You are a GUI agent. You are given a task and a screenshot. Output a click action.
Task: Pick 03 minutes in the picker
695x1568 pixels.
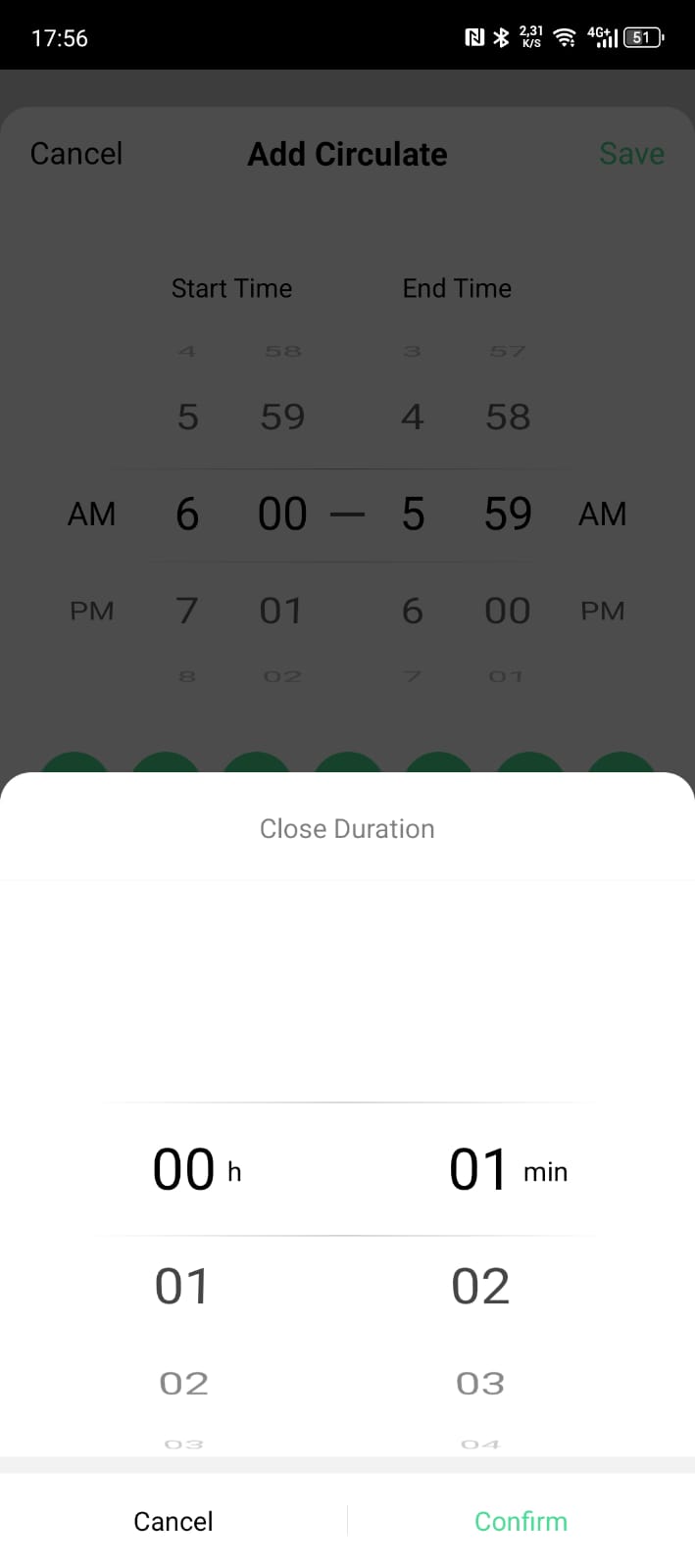[x=480, y=1383]
